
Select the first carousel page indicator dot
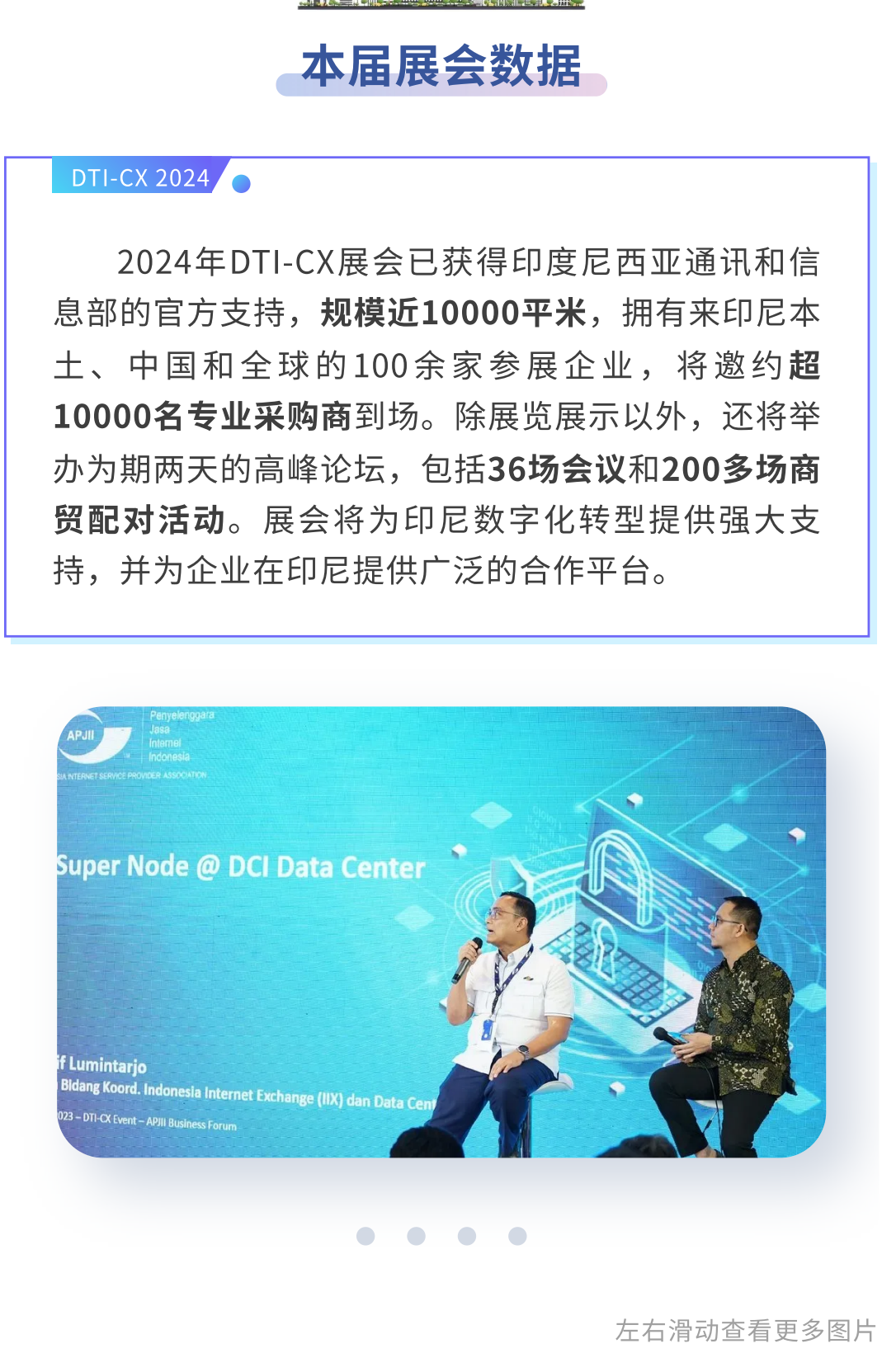coord(366,1235)
